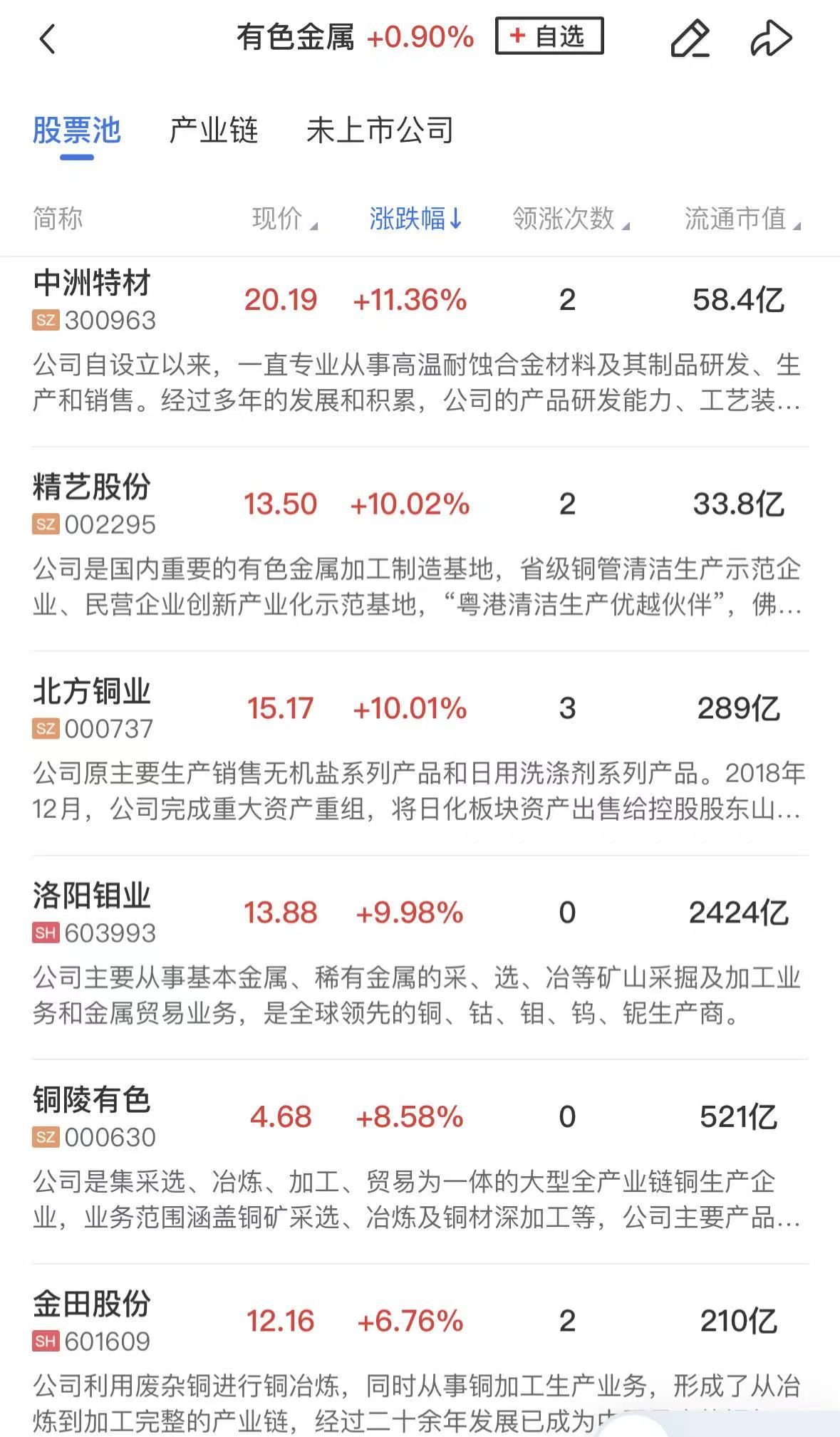The height and width of the screenshot is (1437, 840).
Task: Sort stocks by 流通市值
Action: (742, 219)
